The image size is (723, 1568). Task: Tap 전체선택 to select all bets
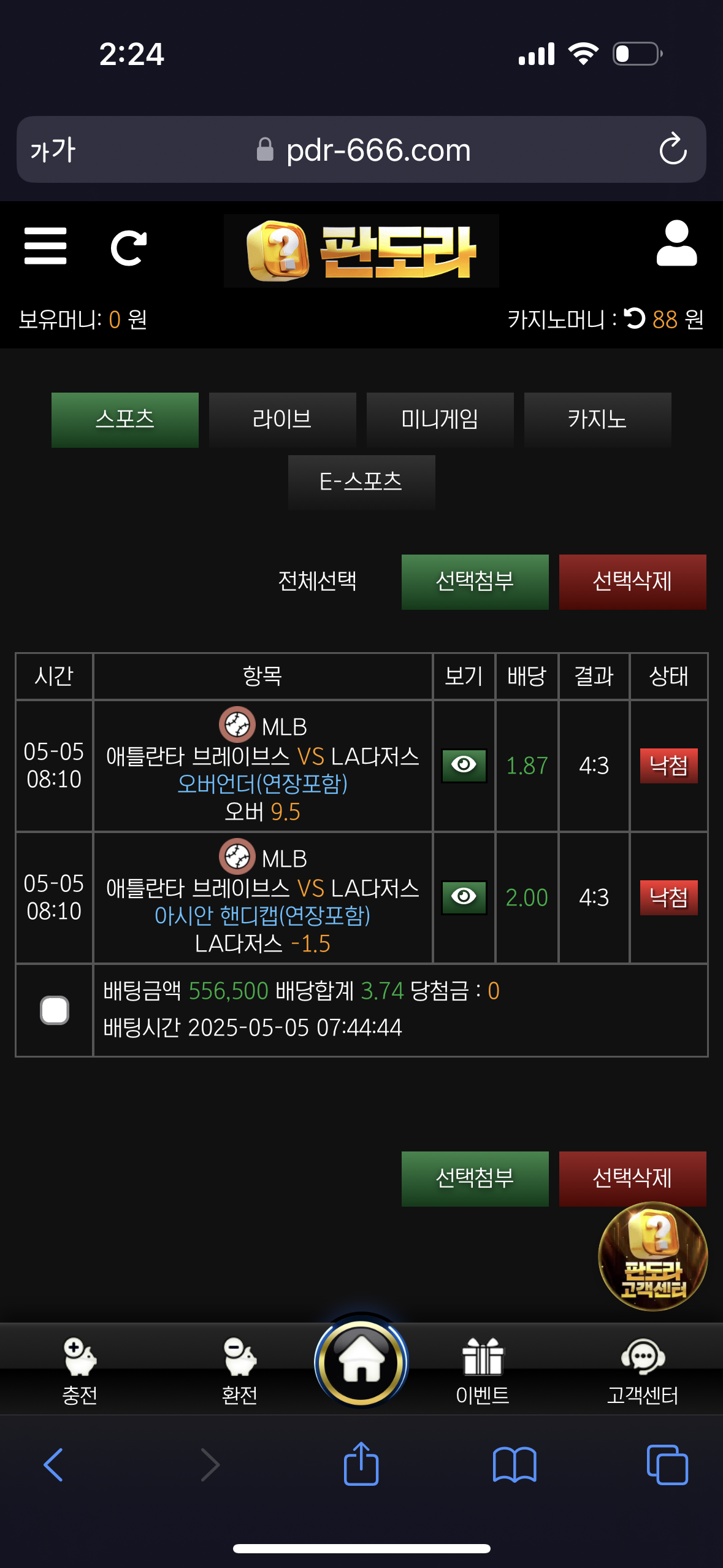point(317,581)
